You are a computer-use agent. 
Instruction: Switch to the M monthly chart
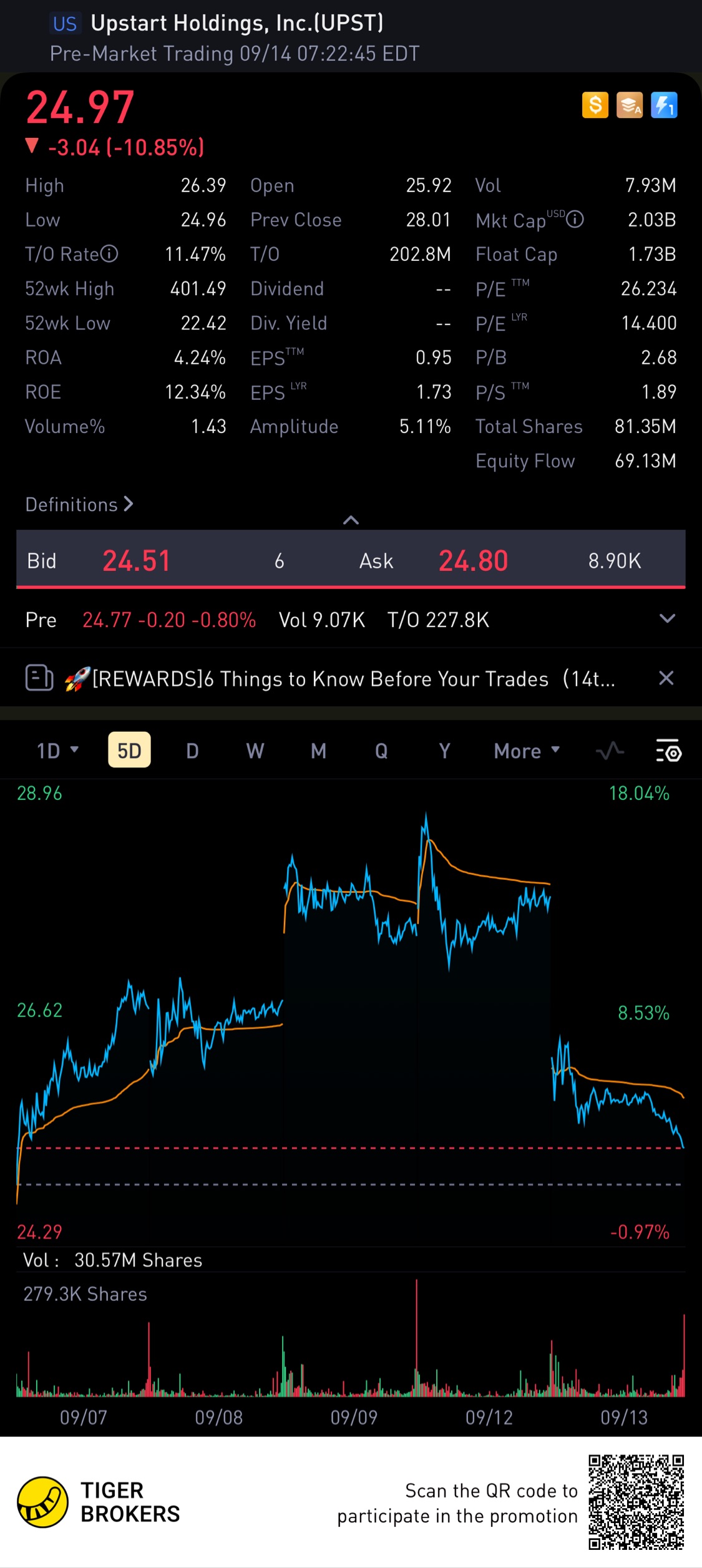click(x=318, y=750)
